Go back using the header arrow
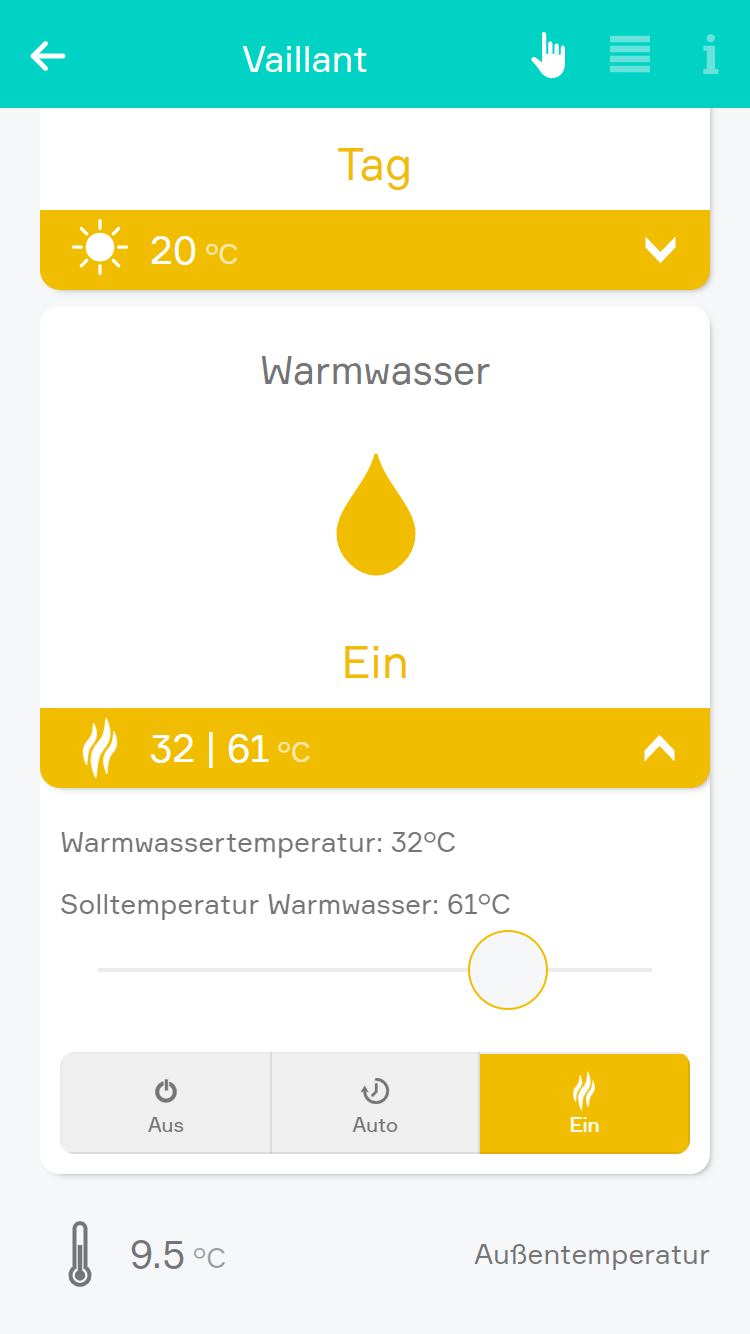This screenshot has height=1334, width=750. (x=48, y=56)
